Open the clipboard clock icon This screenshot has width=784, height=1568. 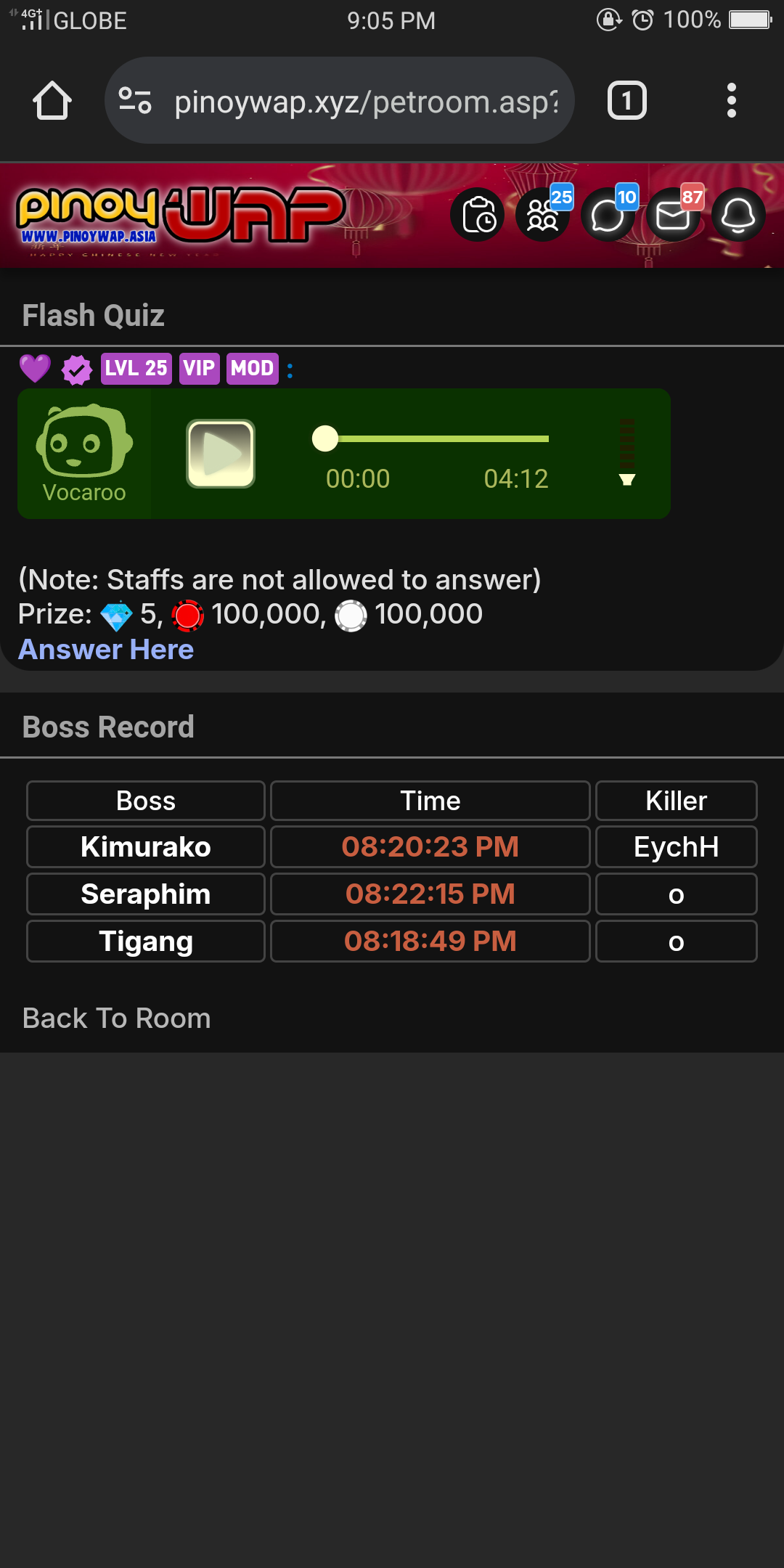(x=478, y=216)
